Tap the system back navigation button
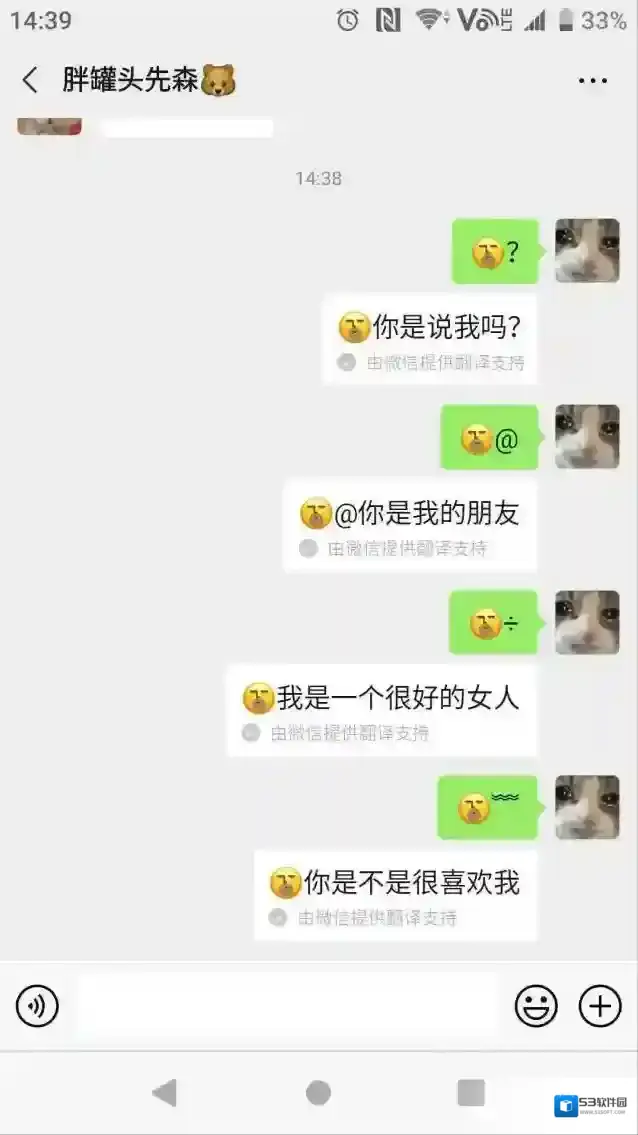The height and width of the screenshot is (1135, 638). click(x=165, y=1093)
